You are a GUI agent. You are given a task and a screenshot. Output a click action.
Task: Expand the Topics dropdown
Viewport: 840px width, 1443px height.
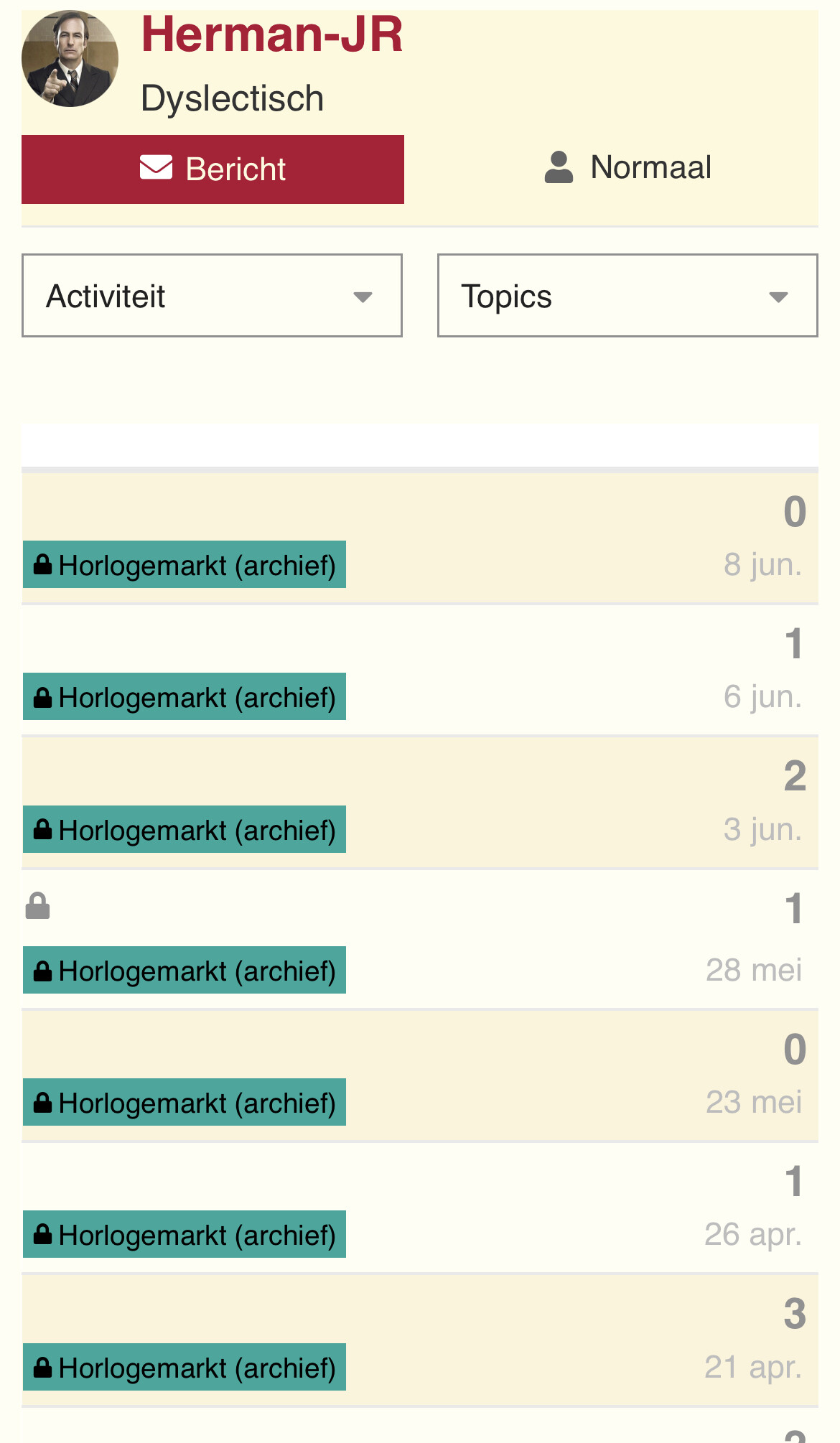pos(627,295)
